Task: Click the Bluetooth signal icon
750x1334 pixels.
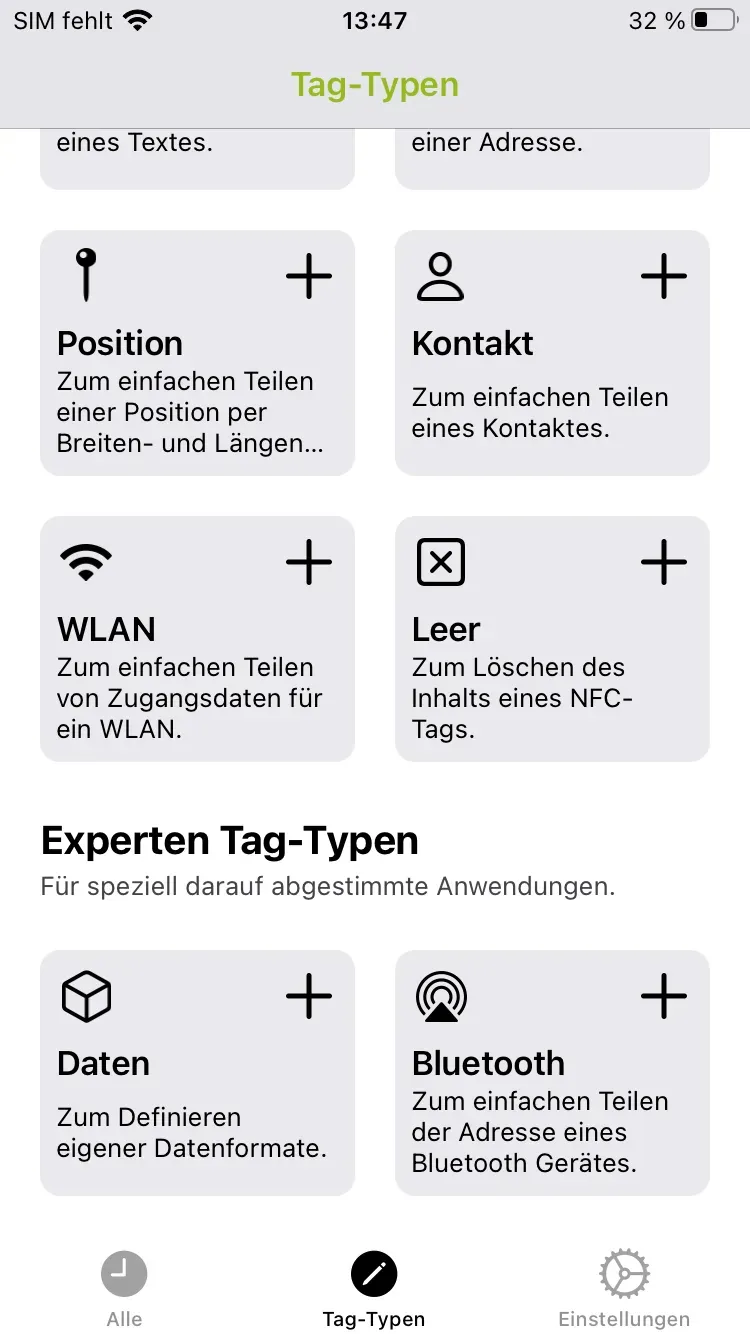Action: [440, 996]
